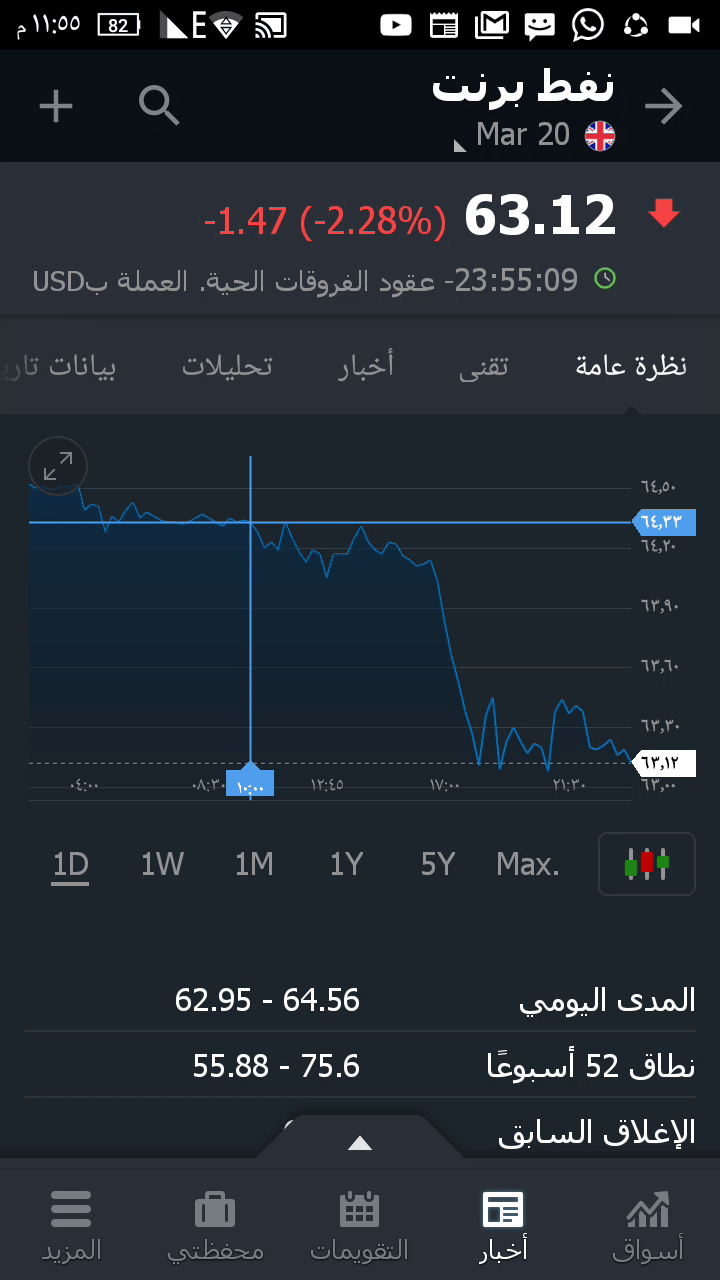The image size is (720, 1280).
Task: Select the 1W chart range
Action: [162, 864]
